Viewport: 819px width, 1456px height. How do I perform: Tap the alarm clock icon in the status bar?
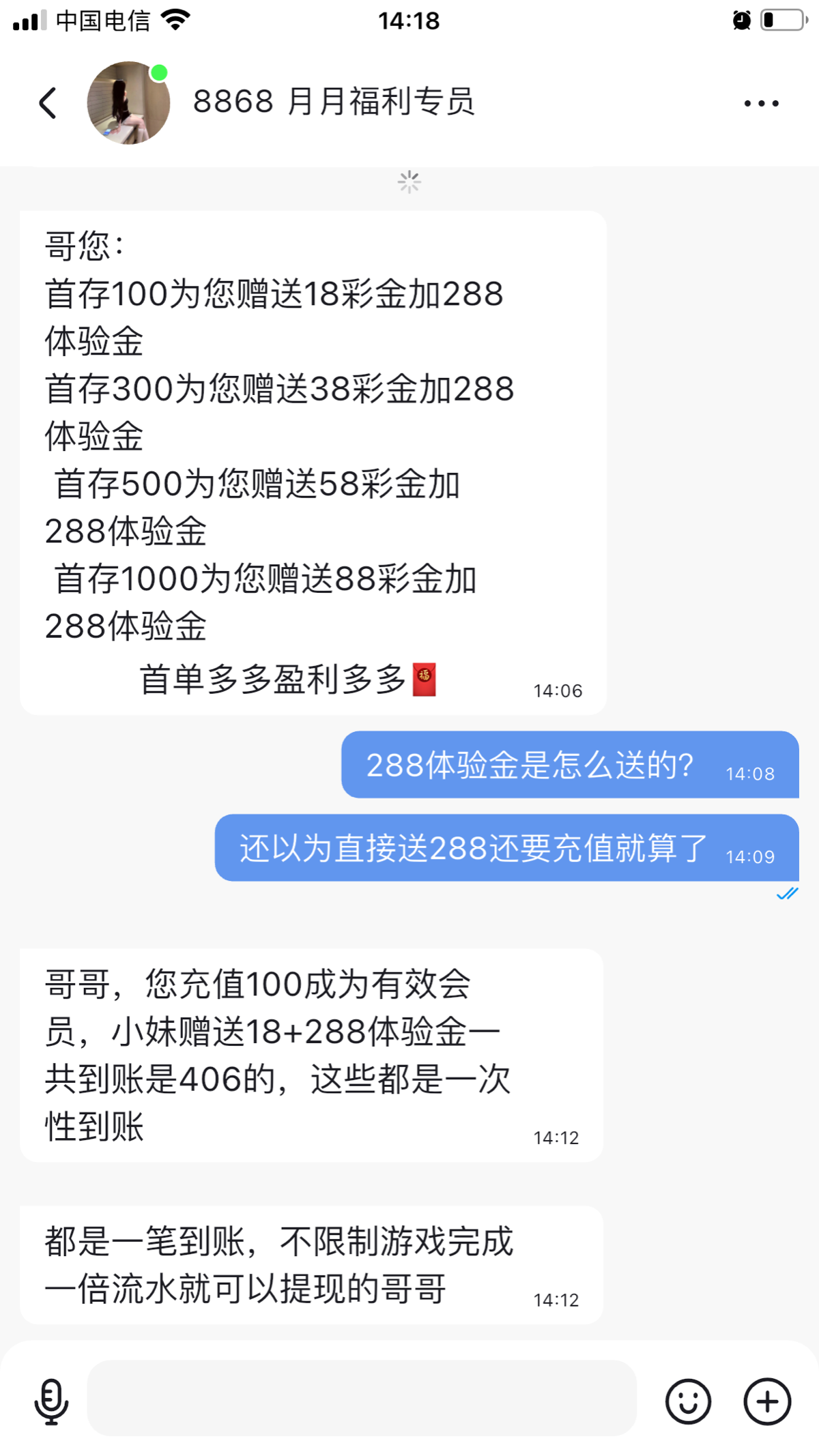741,19
